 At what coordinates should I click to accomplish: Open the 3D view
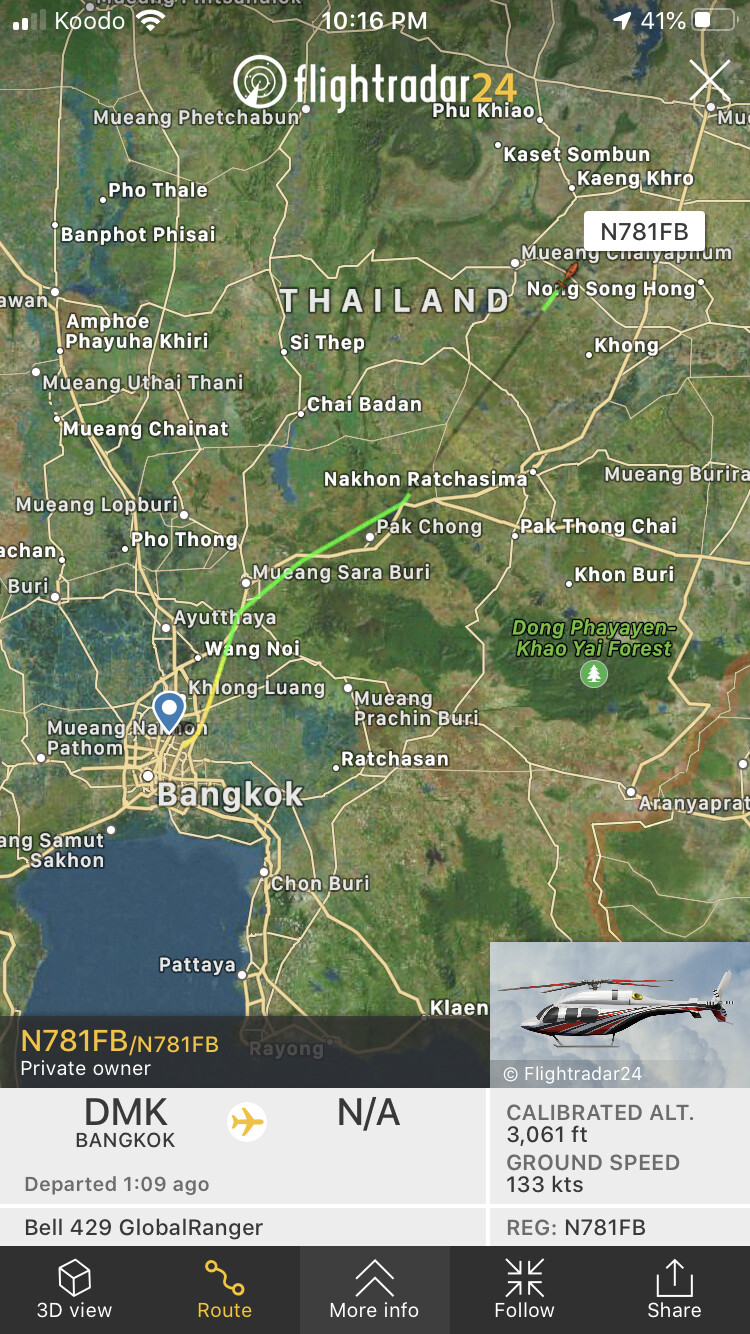pos(75,1289)
